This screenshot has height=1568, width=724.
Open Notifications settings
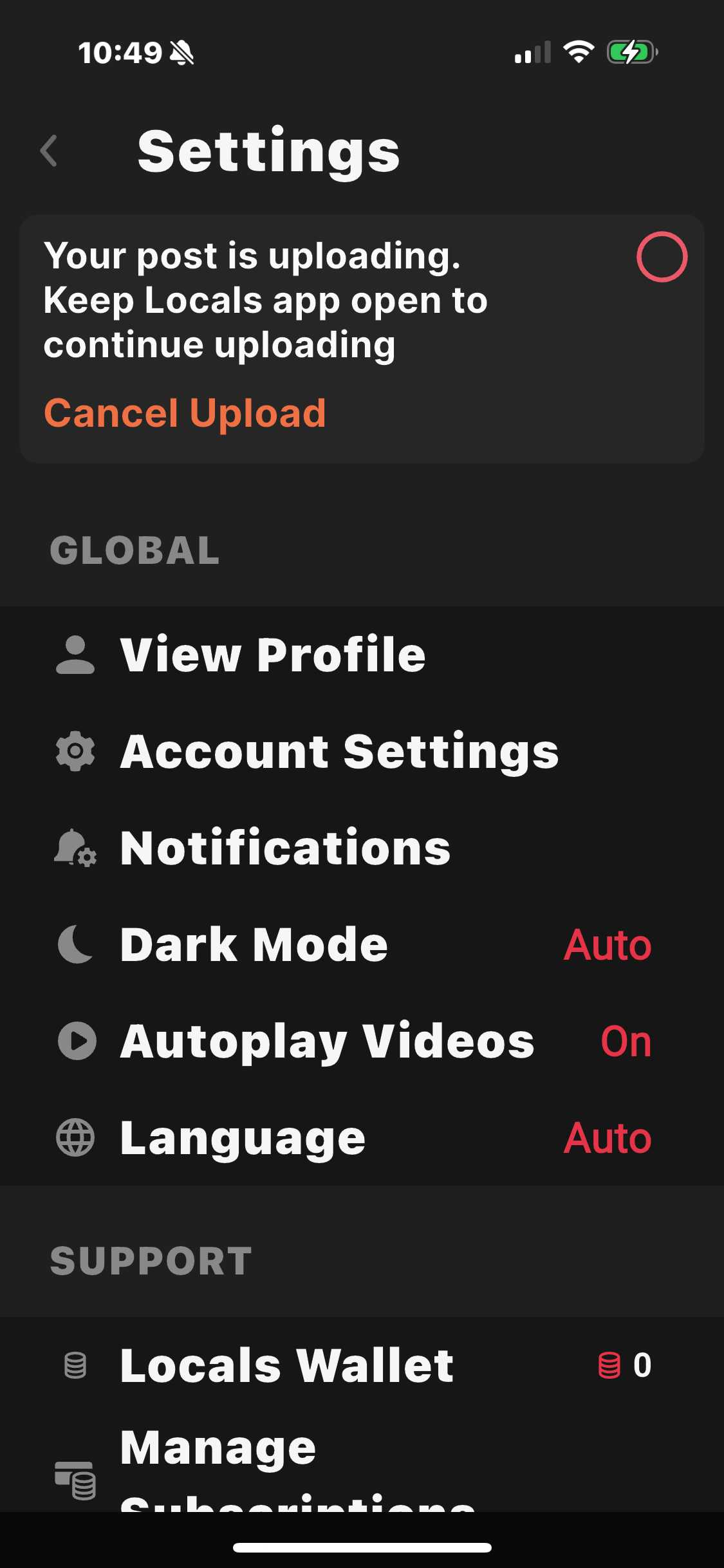click(x=362, y=848)
